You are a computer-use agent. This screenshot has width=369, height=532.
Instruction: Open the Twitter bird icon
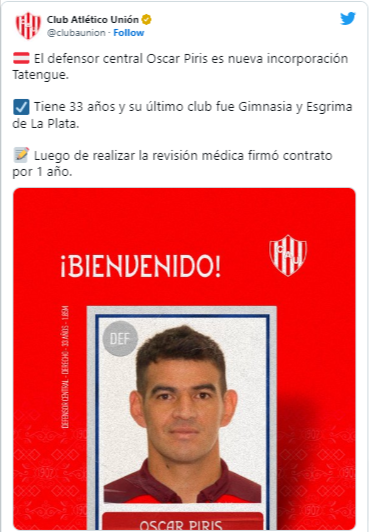348,18
